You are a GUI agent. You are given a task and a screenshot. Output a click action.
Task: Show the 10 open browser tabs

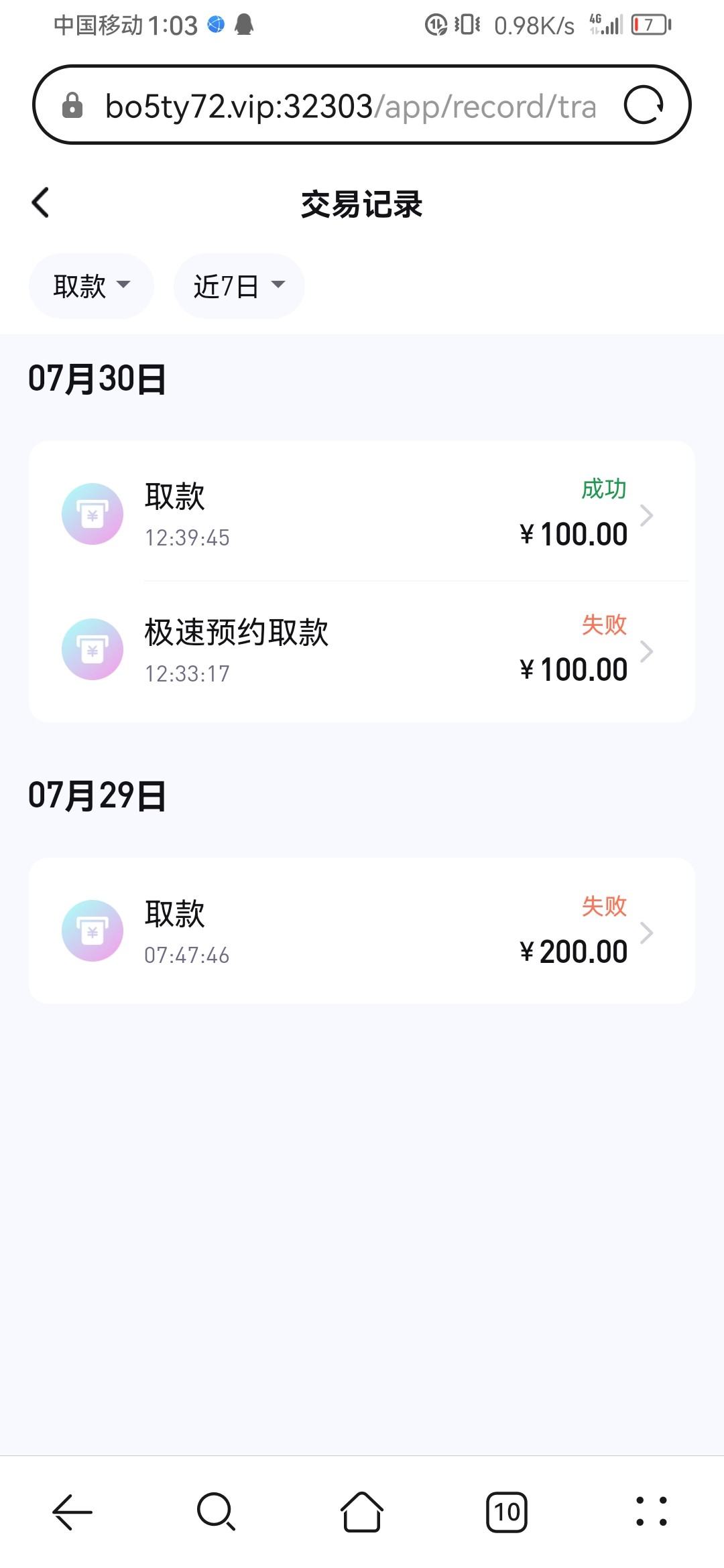(x=507, y=1512)
